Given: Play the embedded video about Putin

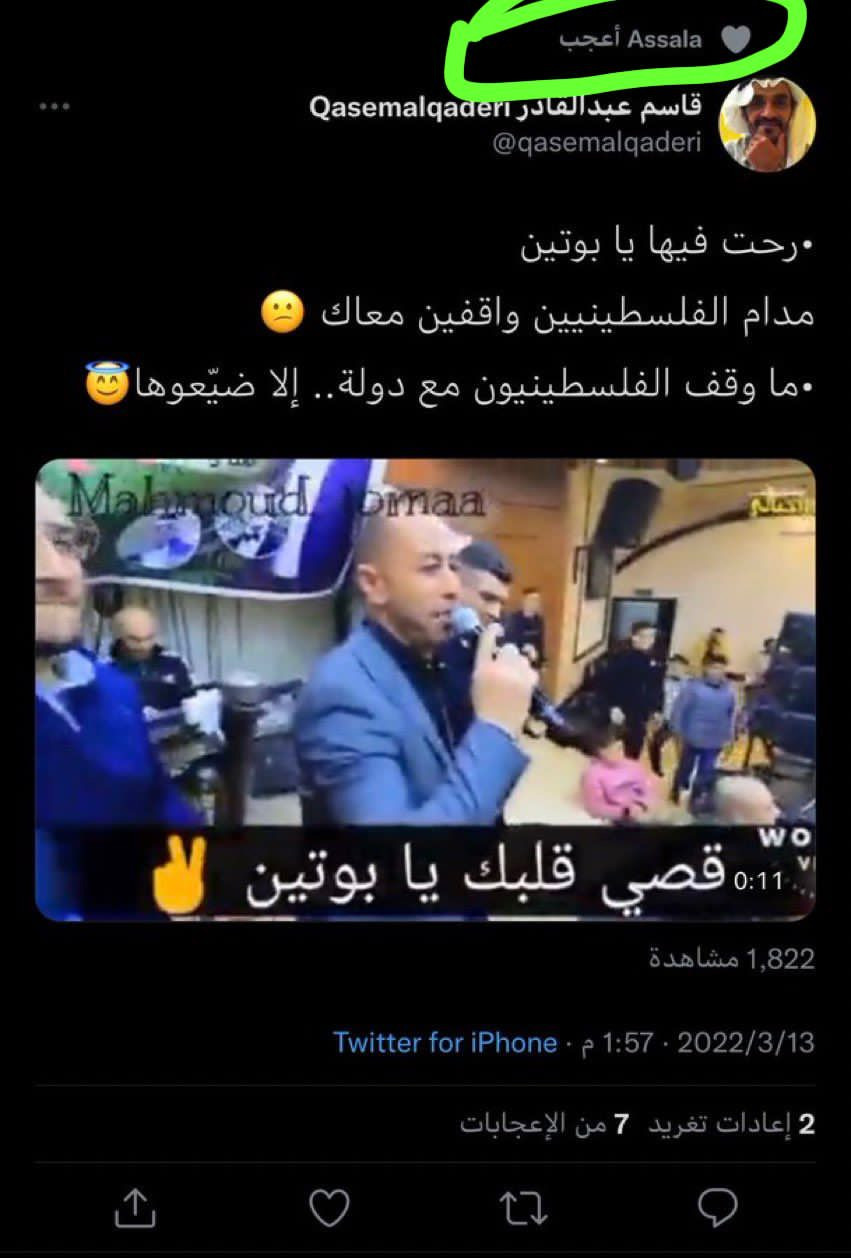Looking at the screenshot, I should (425, 689).
